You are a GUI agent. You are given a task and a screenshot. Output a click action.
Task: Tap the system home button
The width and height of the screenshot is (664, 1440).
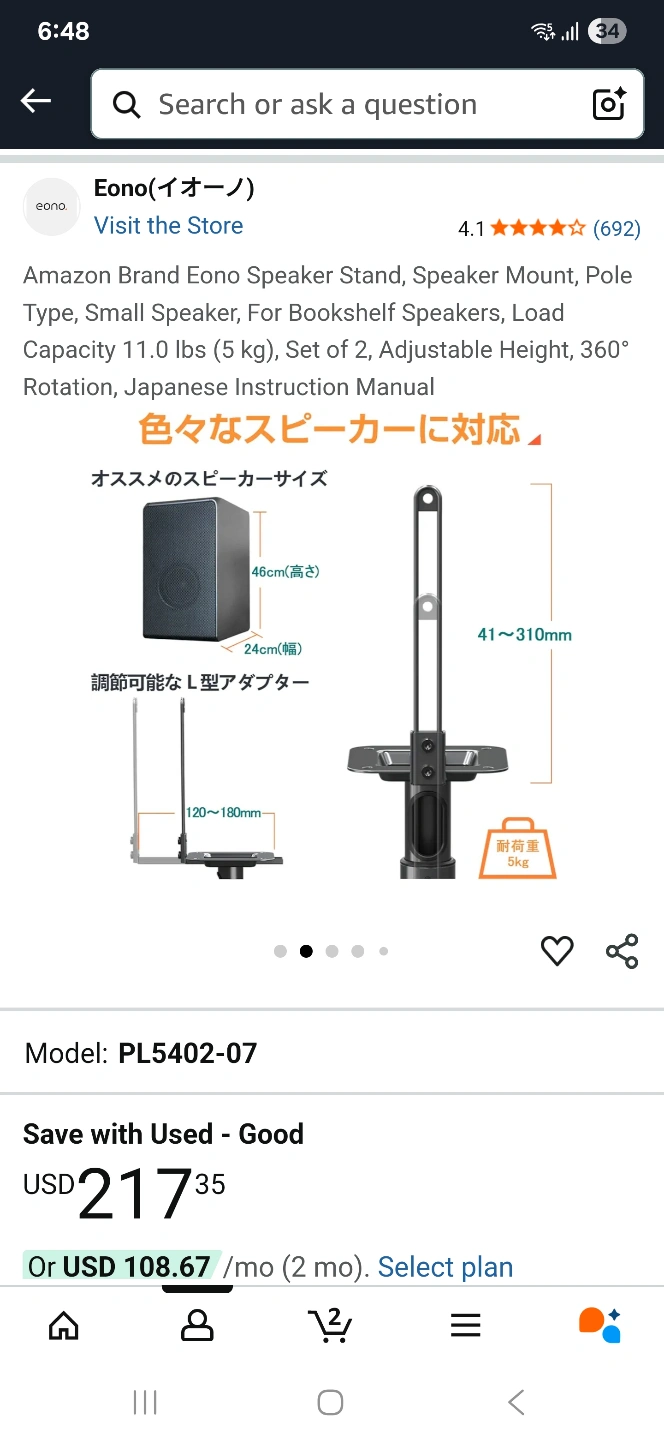[330, 1402]
